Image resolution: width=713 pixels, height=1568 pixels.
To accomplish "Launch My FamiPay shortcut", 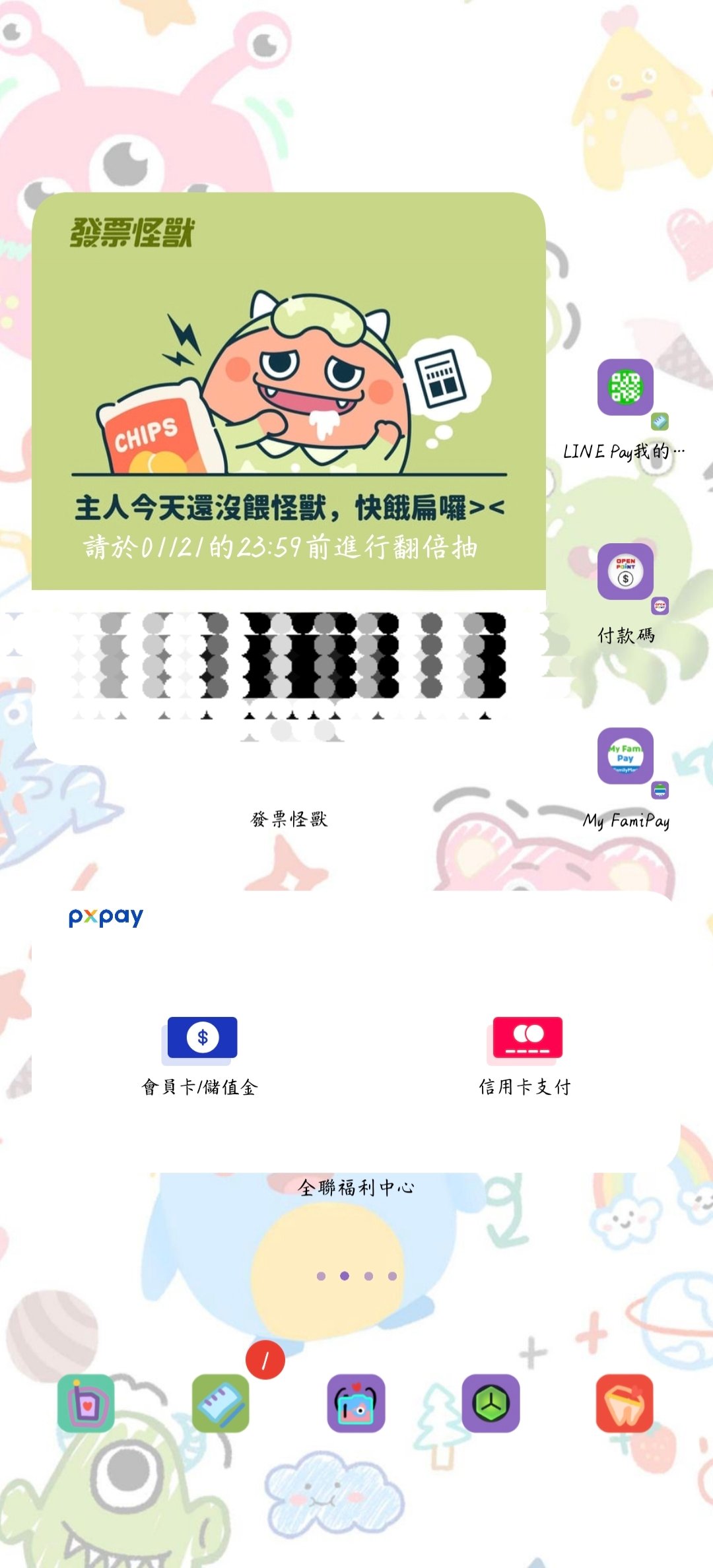I will [x=625, y=756].
